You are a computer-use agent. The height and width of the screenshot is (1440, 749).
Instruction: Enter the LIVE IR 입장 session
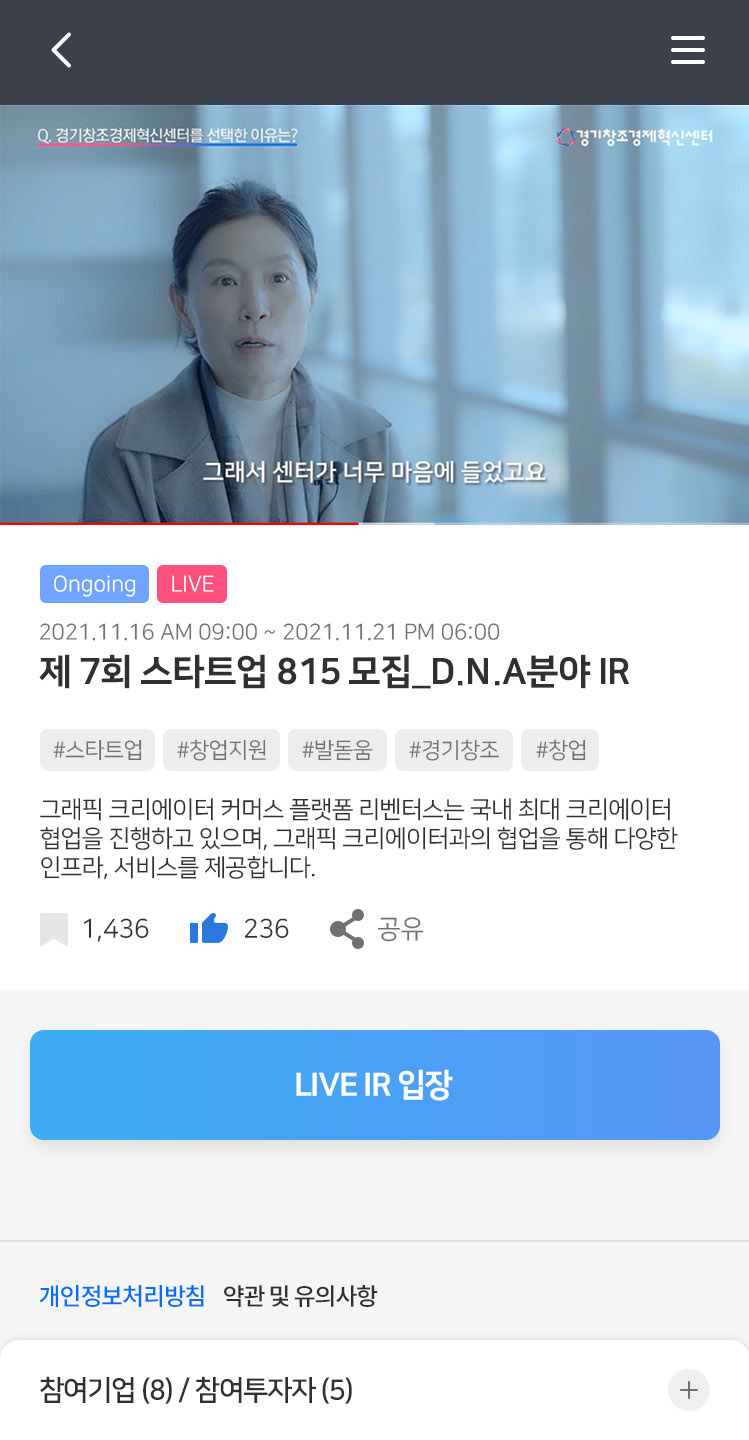click(x=374, y=1085)
